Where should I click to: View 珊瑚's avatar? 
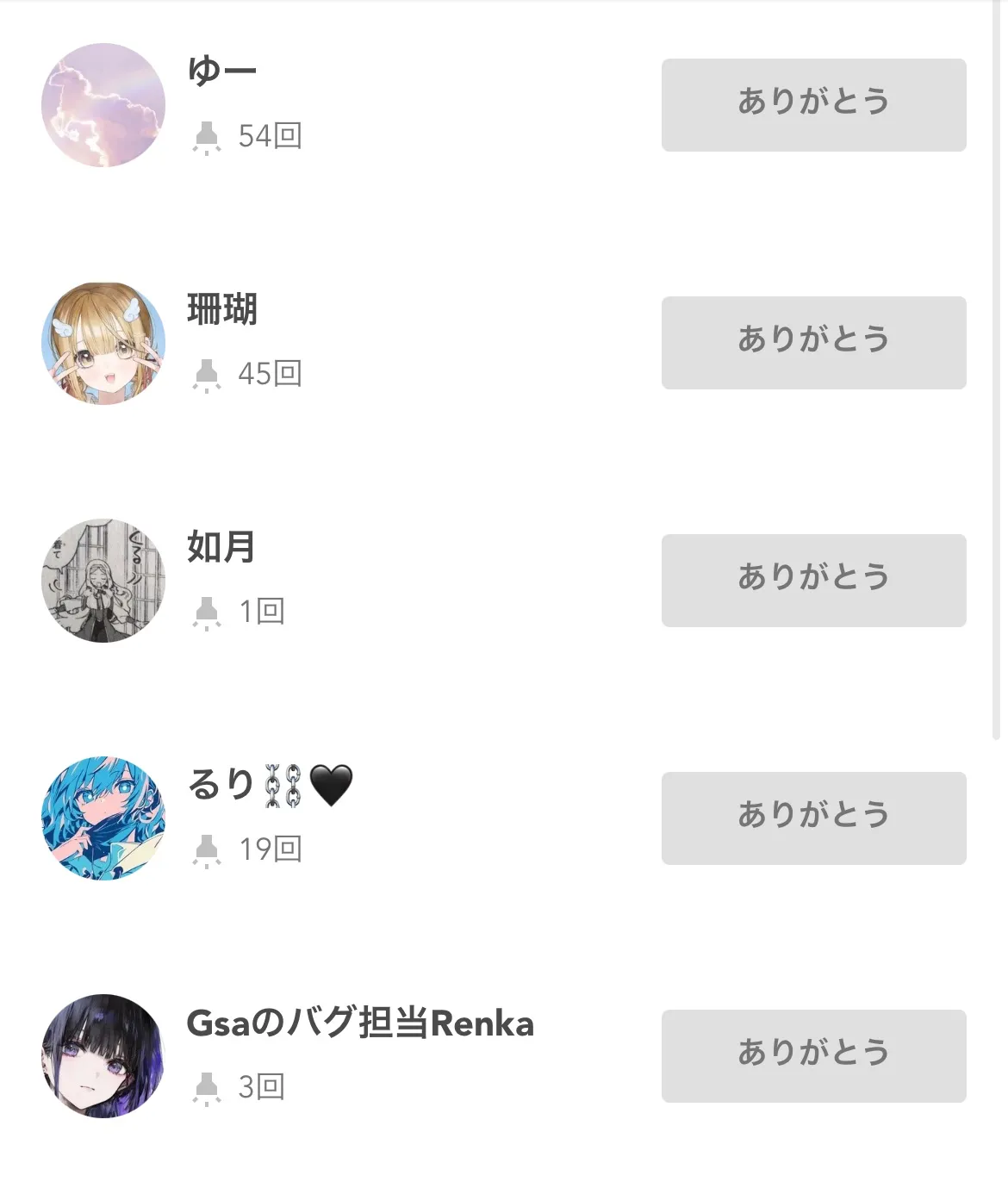point(103,343)
